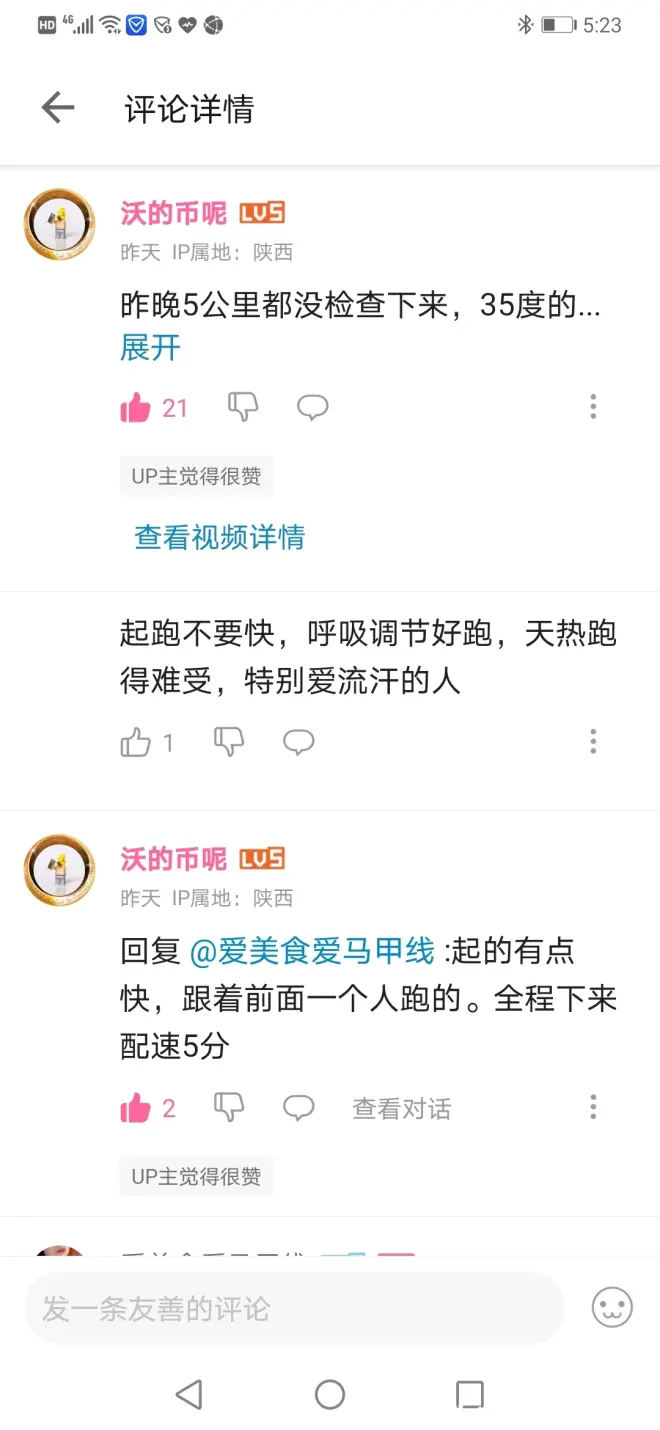660x1430 pixels.
Task: Dislike the 配速5分 reply
Action: 229,1107
